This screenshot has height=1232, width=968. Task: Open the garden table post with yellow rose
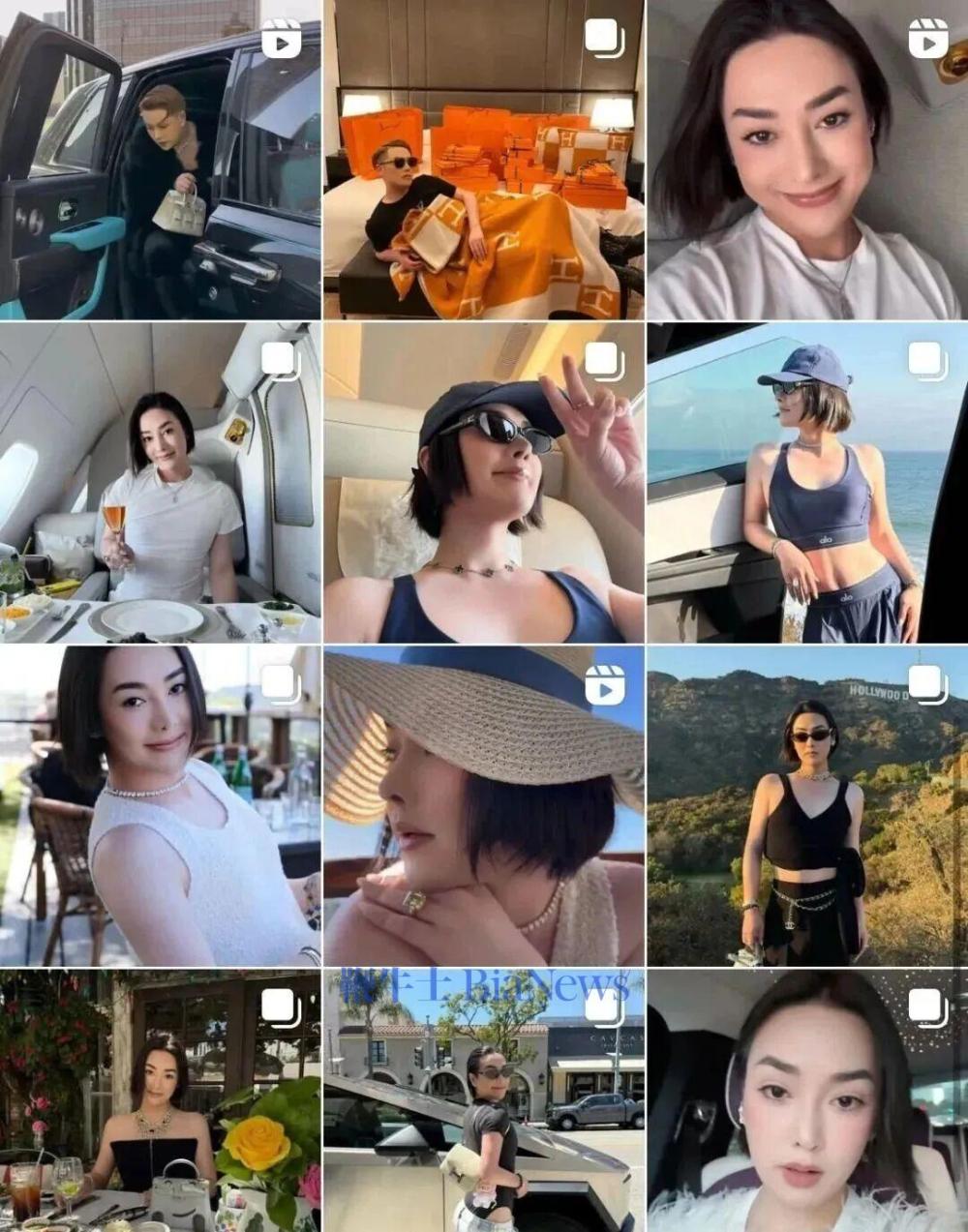(160, 1101)
